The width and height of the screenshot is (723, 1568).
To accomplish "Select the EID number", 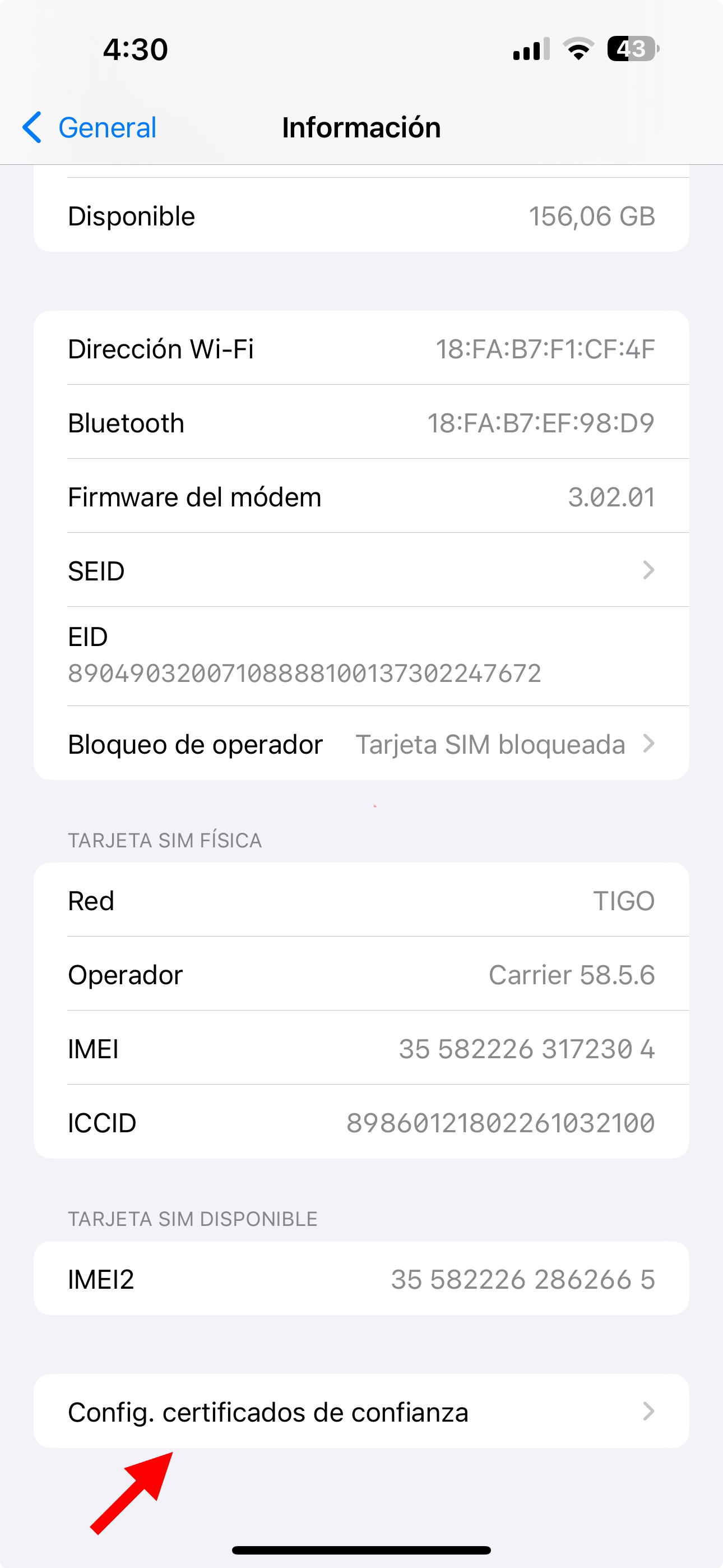I will click(304, 672).
